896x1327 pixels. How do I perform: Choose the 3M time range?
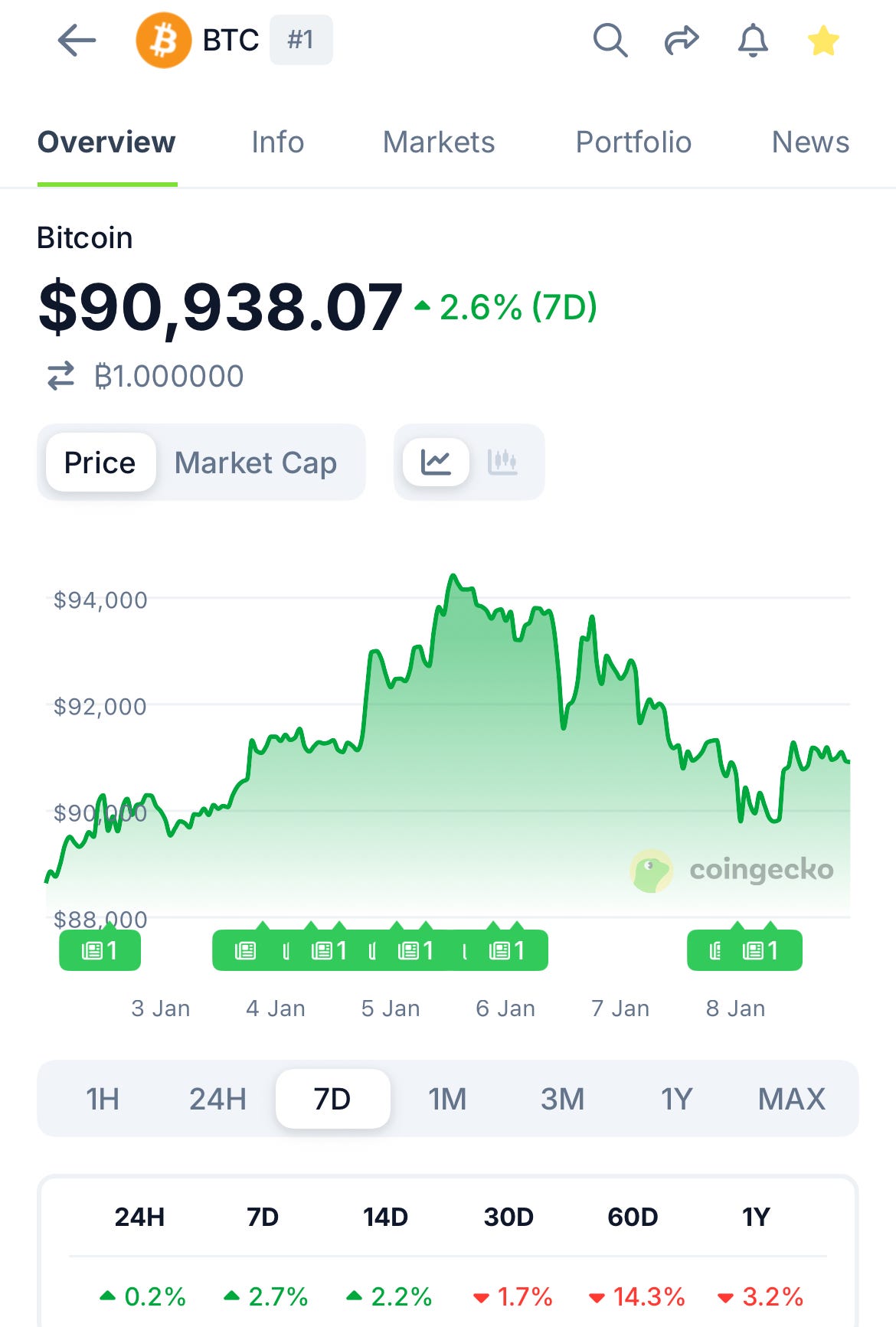[x=562, y=1099]
